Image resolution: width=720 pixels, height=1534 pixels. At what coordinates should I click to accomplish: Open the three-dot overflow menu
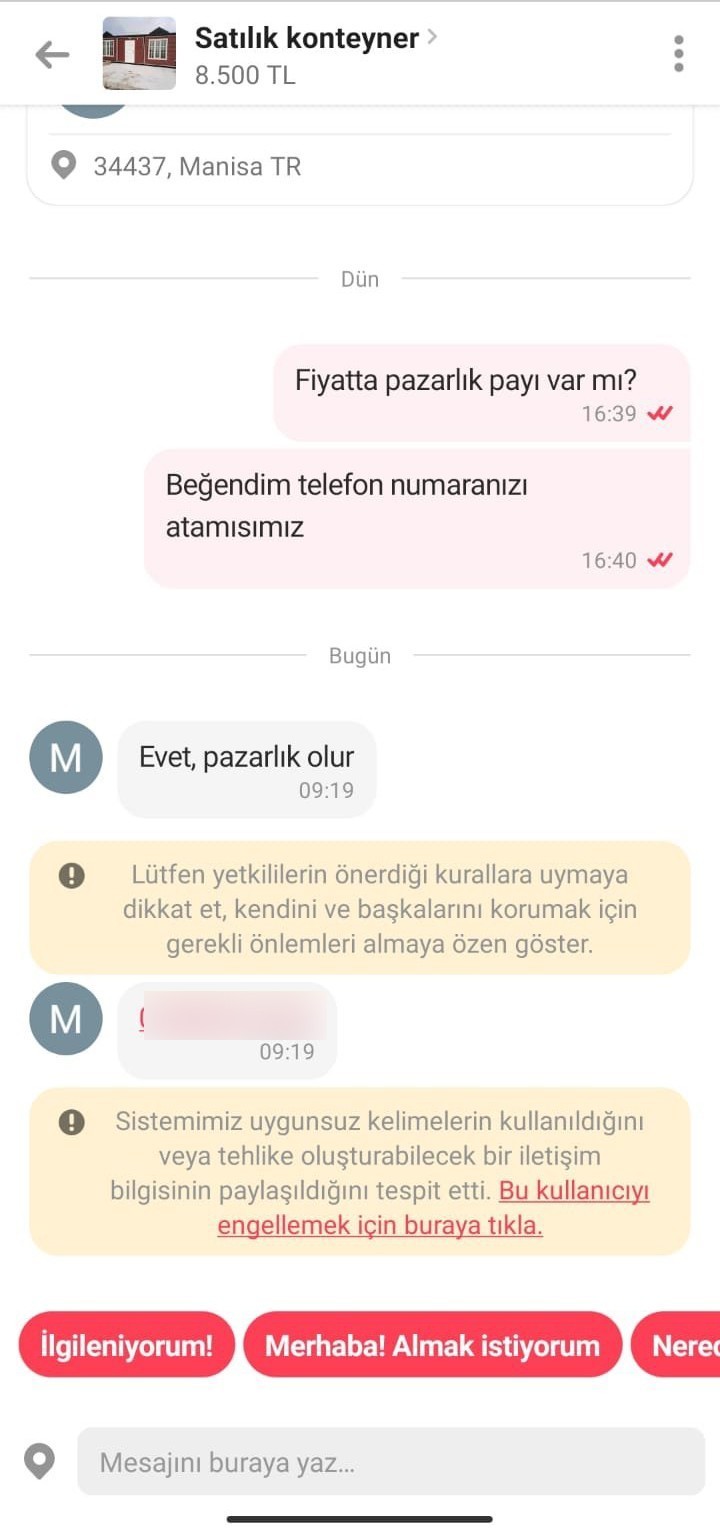(678, 54)
